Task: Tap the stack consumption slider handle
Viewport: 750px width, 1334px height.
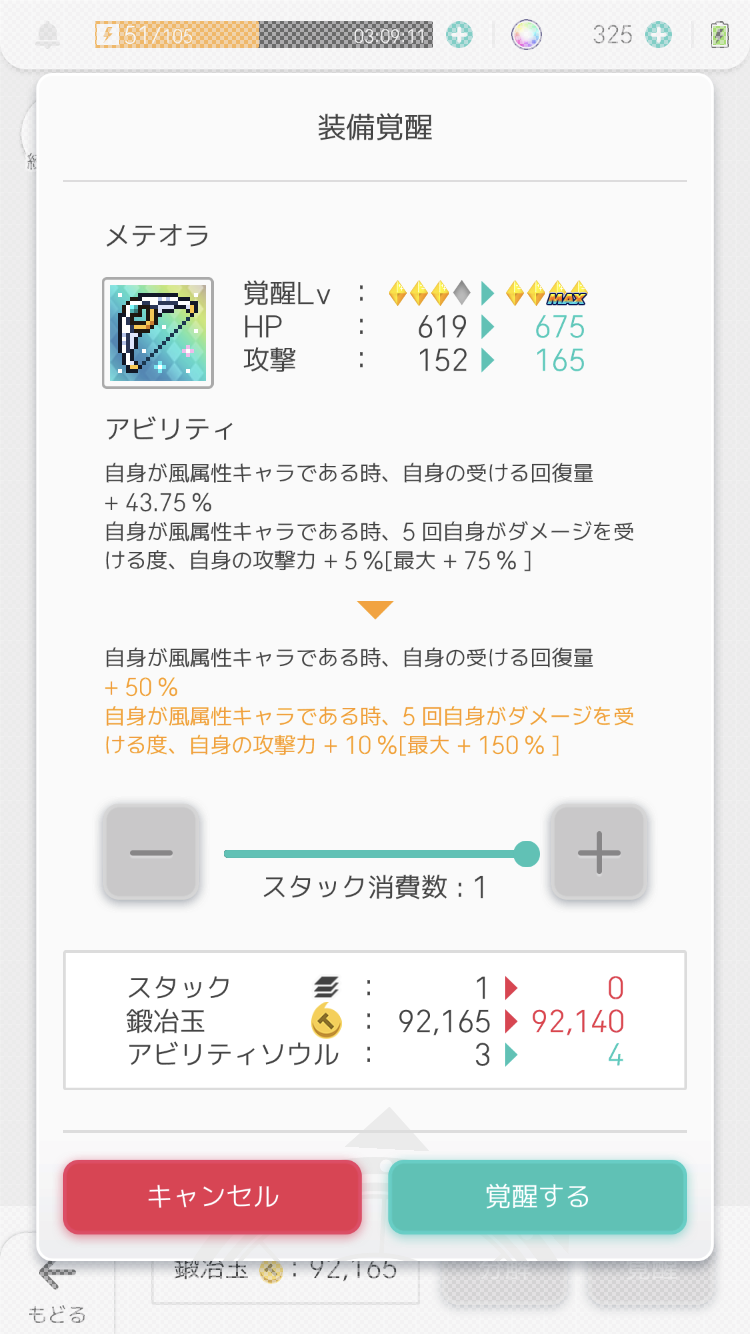Action: [526, 853]
